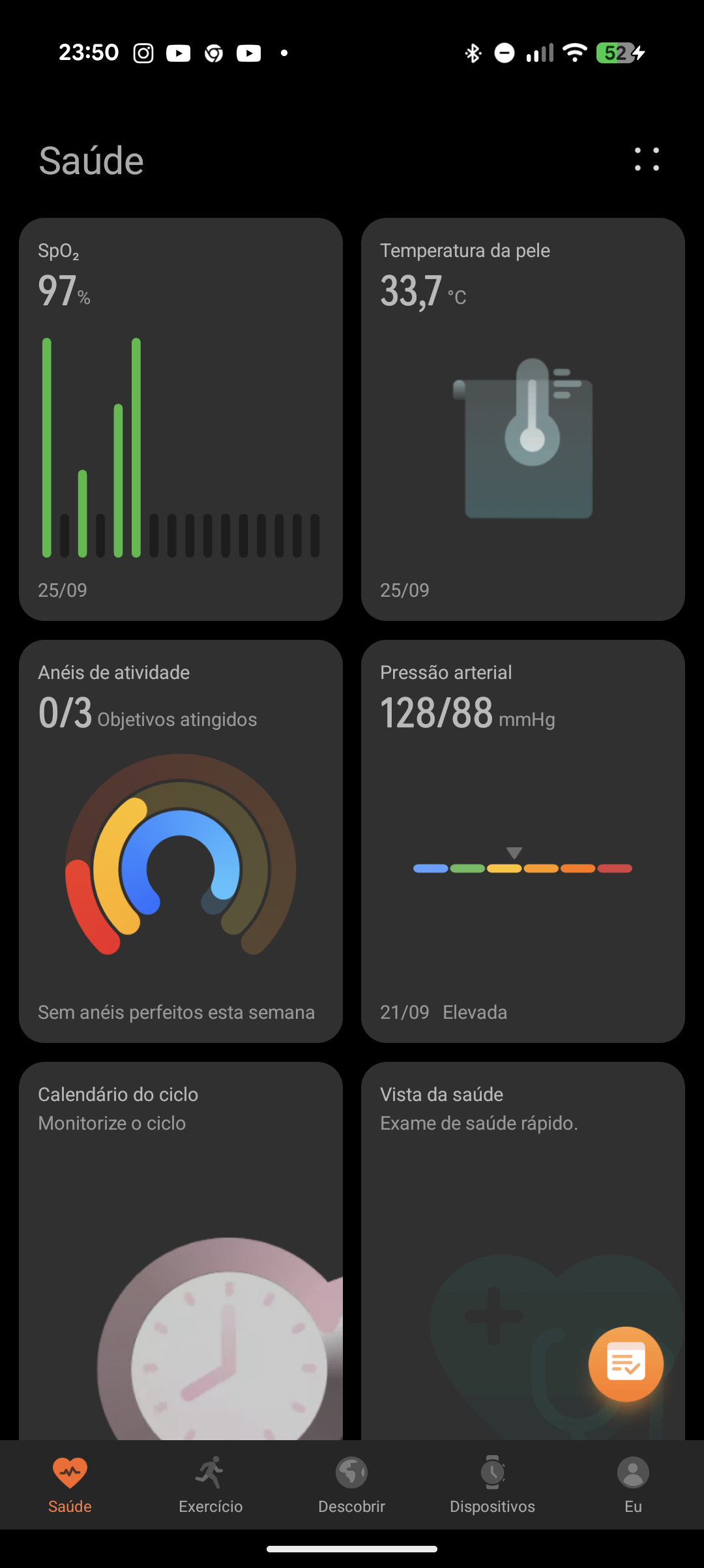Switch to the Exercício tab
This screenshot has height=1568, width=704.
(211, 1485)
